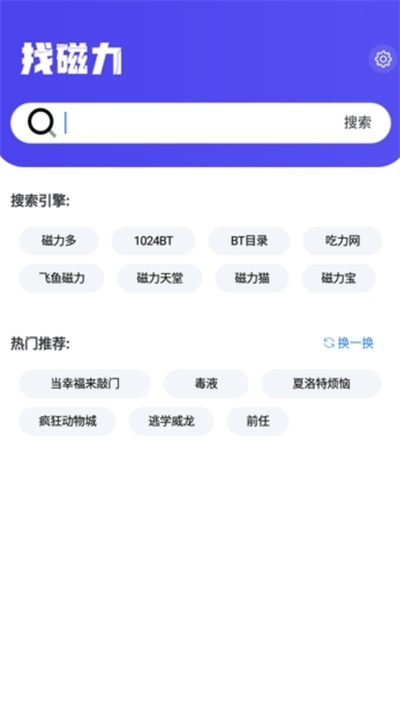Viewport: 400px width, 707px height.
Task: Choose the 磁力天堂 search engine
Action: point(160,278)
